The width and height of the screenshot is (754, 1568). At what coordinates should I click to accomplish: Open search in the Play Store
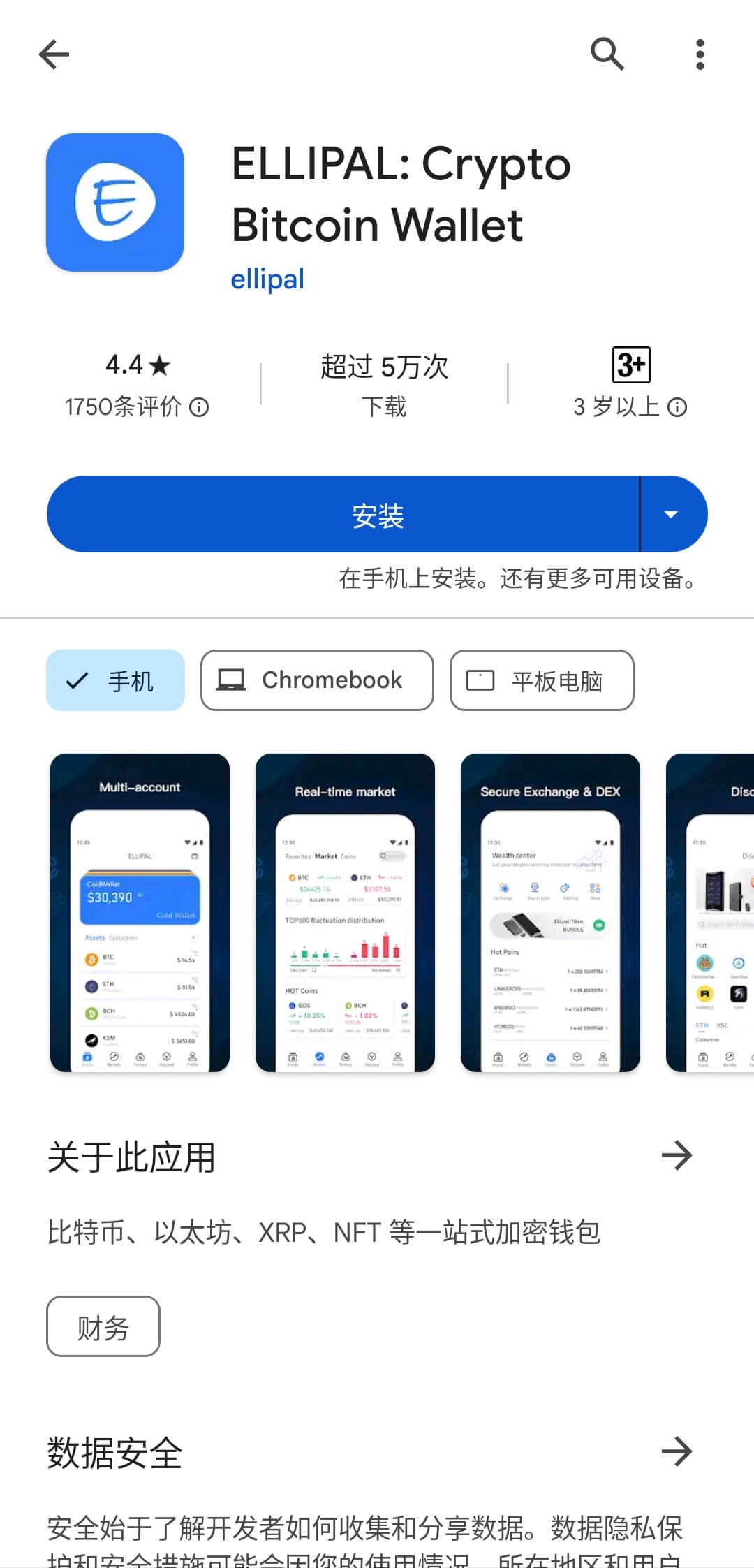click(x=607, y=54)
